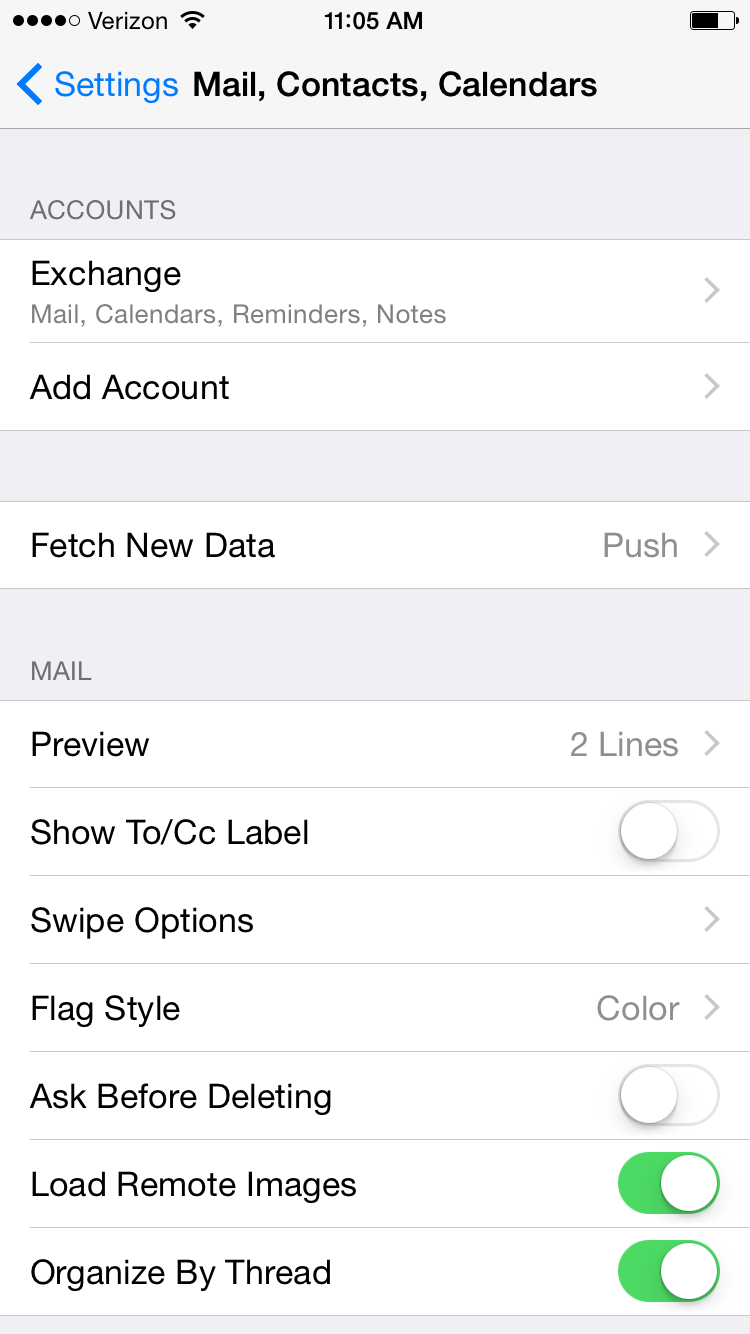Turn off Organize By Thread
The image size is (750, 1334).
(669, 1272)
